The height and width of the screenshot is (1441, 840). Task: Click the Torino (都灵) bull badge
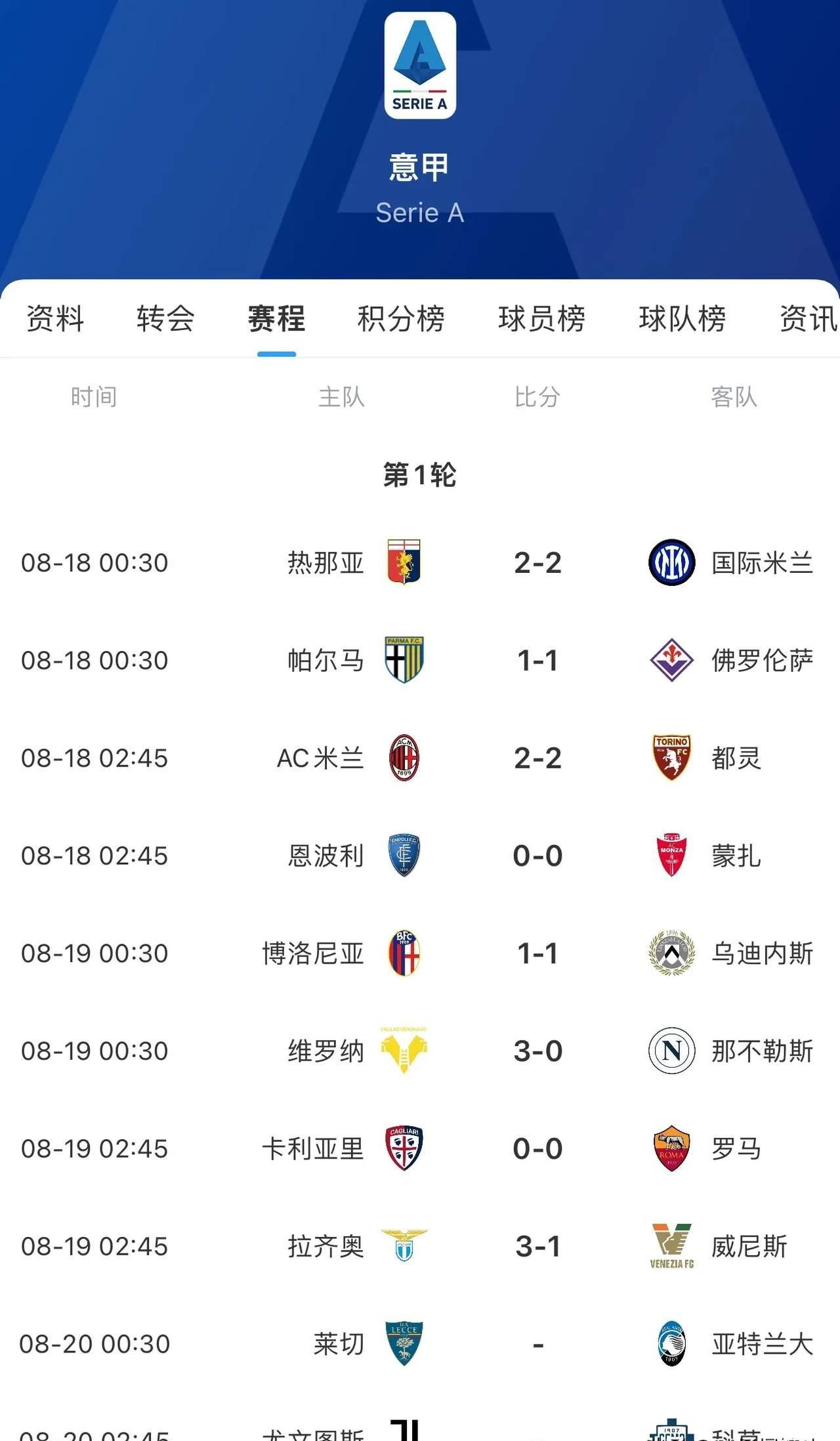click(x=671, y=758)
